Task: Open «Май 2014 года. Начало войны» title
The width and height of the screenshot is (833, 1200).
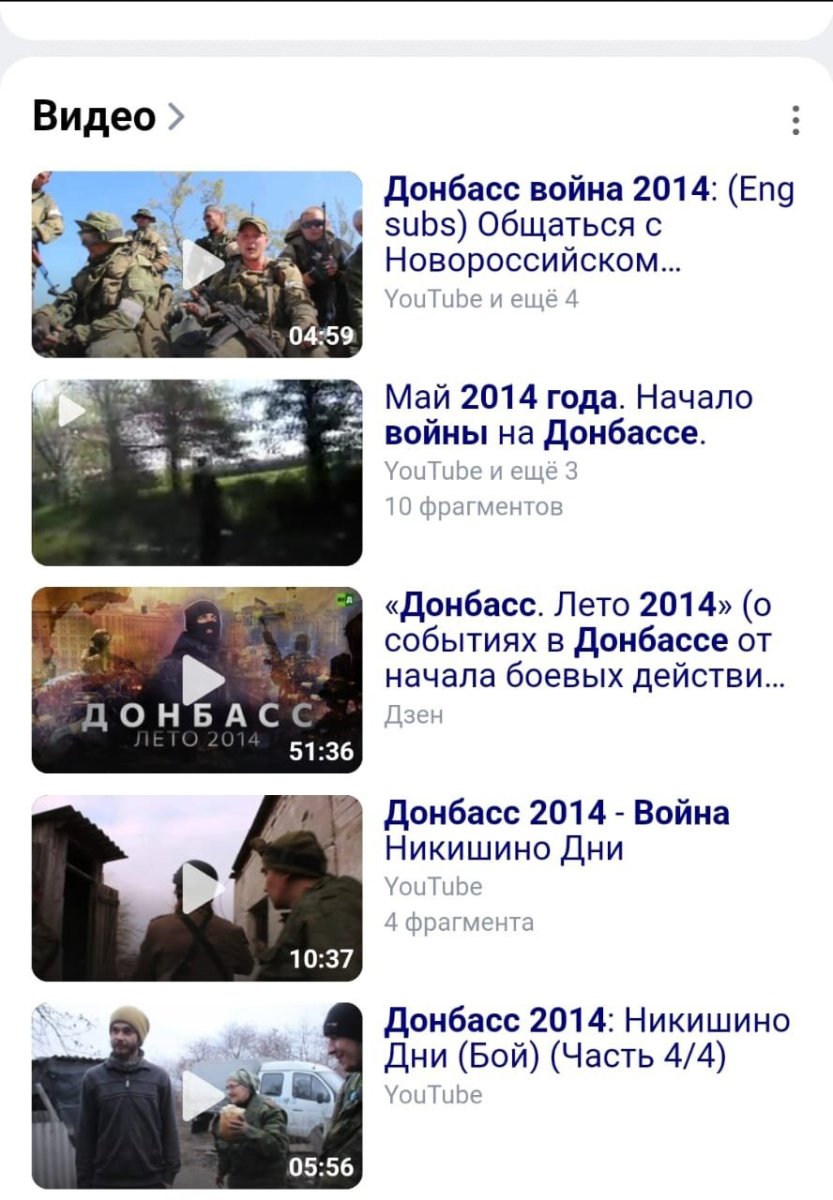Action: click(x=568, y=415)
